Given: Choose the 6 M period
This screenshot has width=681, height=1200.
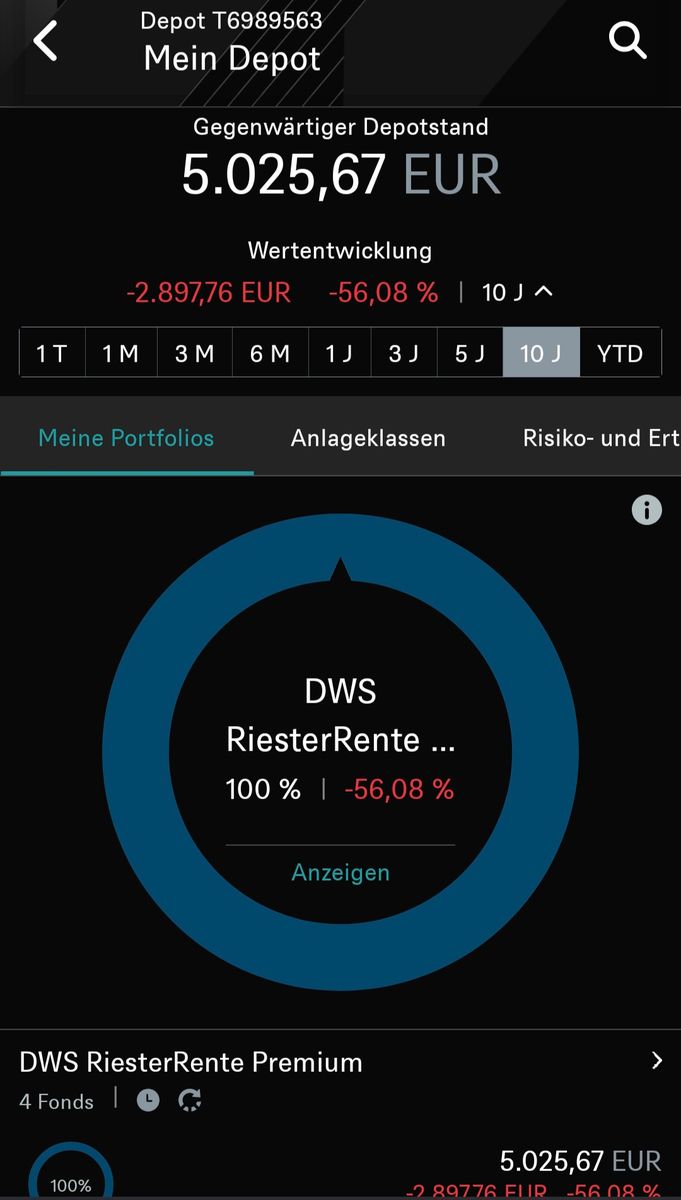Looking at the screenshot, I should pos(269,353).
